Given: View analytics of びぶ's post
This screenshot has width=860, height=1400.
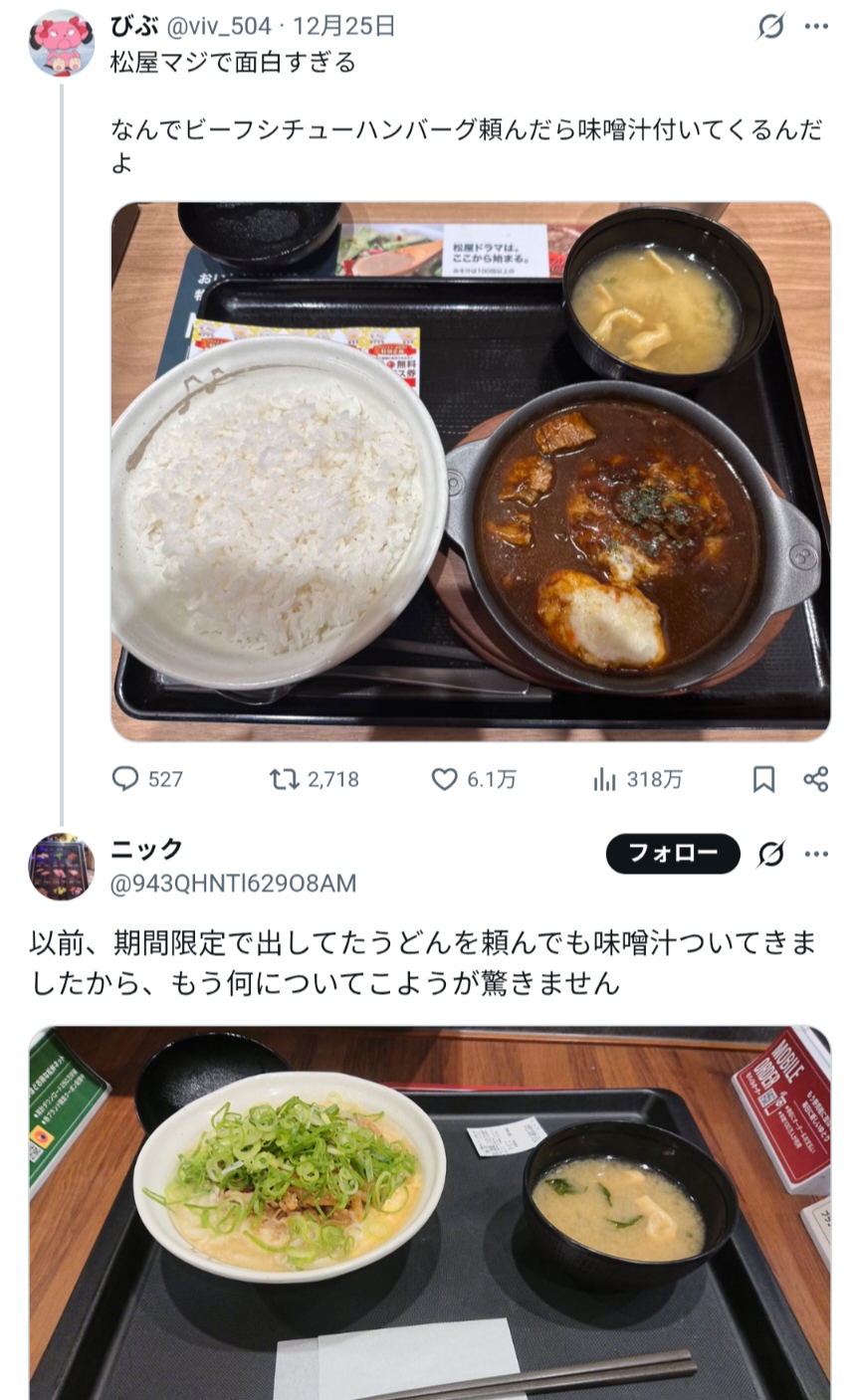Looking at the screenshot, I should pyautogui.click(x=604, y=779).
